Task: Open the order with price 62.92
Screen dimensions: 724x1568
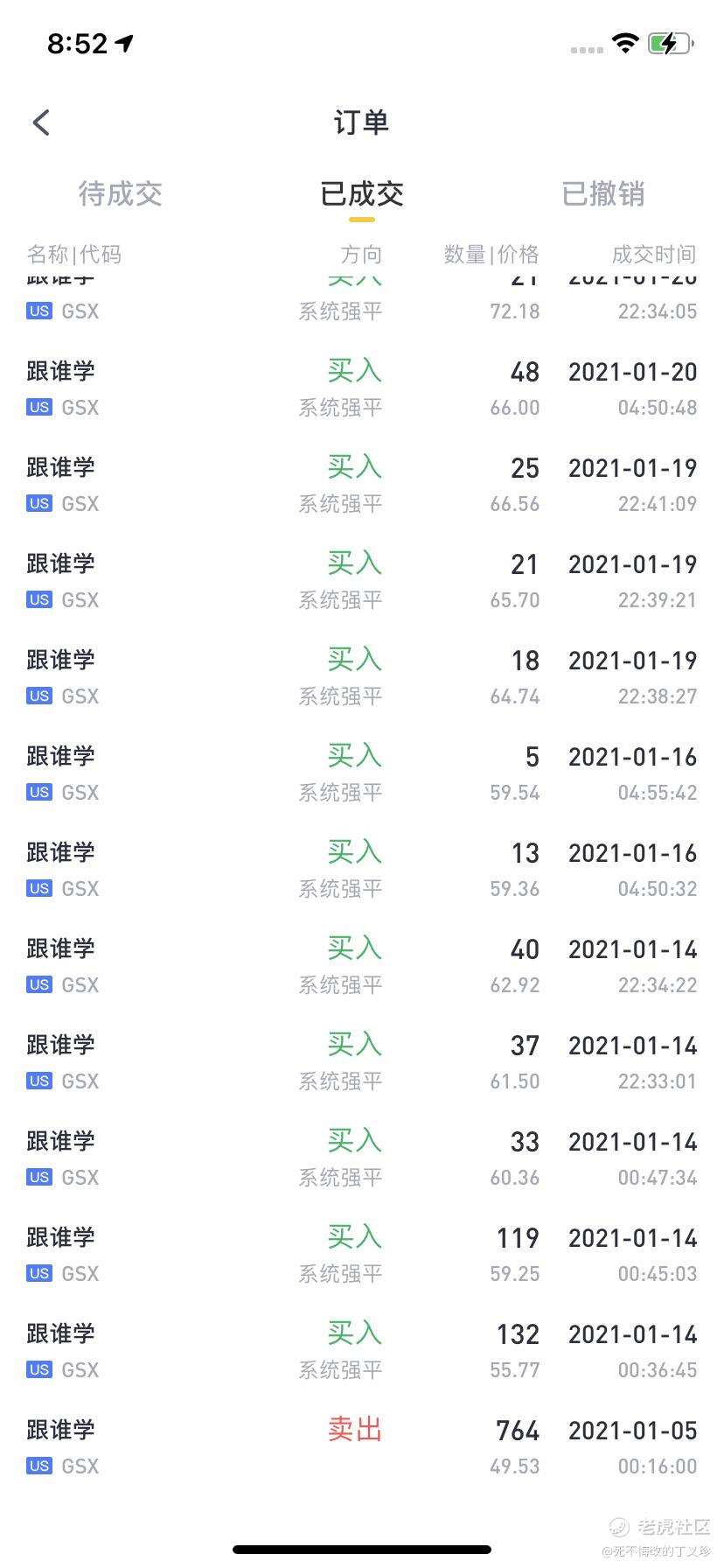Action: click(362, 966)
